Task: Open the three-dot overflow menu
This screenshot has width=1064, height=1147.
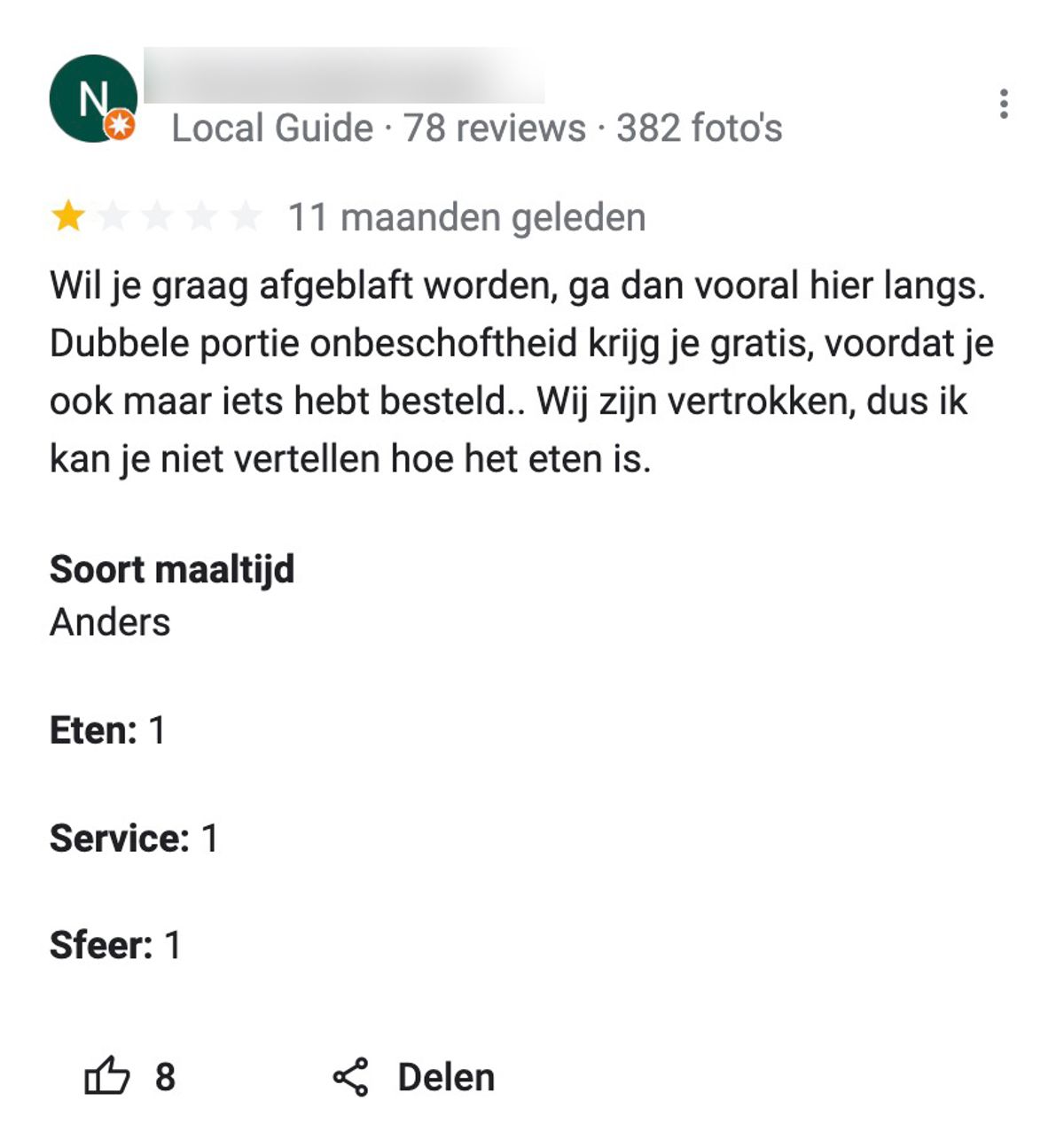Action: (x=1003, y=104)
